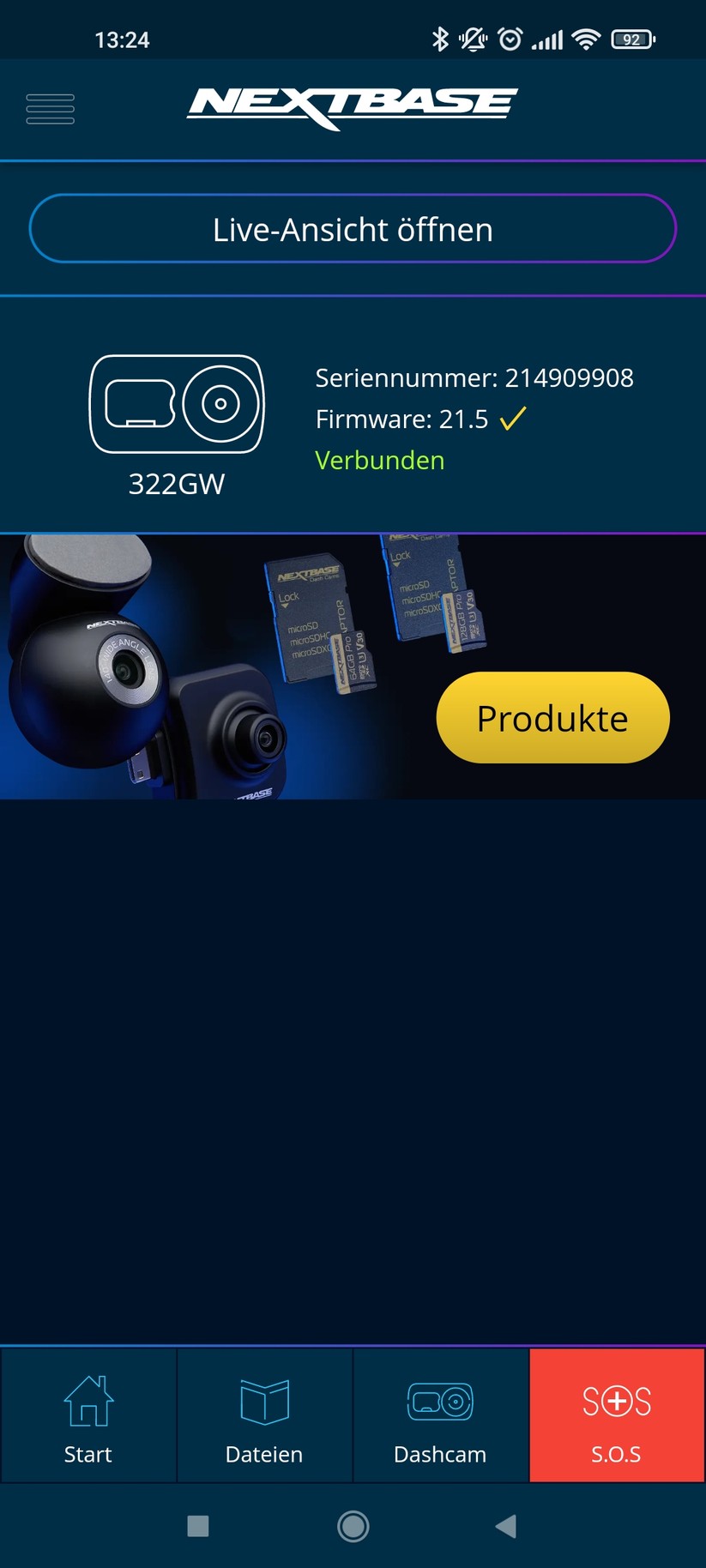The width and height of the screenshot is (706, 1568).
Task: Select the Start home icon
Action: (87, 1401)
